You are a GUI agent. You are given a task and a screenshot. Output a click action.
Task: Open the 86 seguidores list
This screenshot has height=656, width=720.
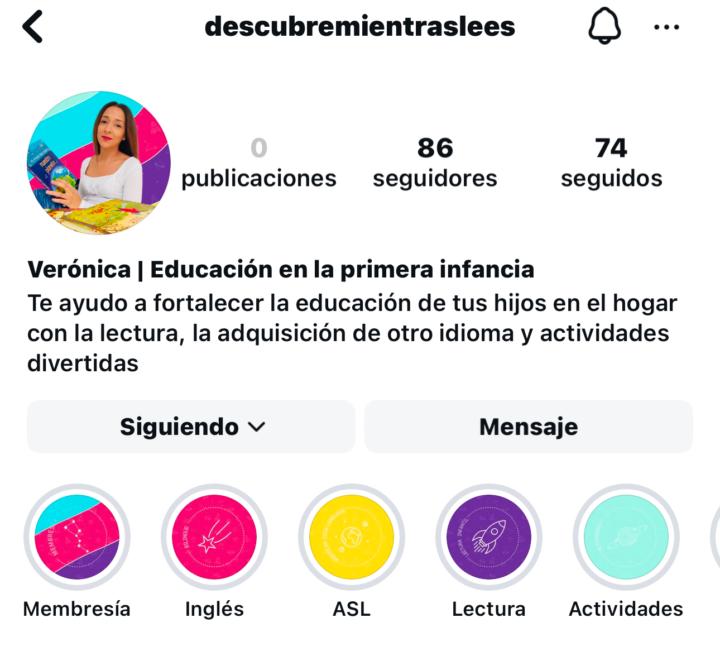click(x=435, y=163)
